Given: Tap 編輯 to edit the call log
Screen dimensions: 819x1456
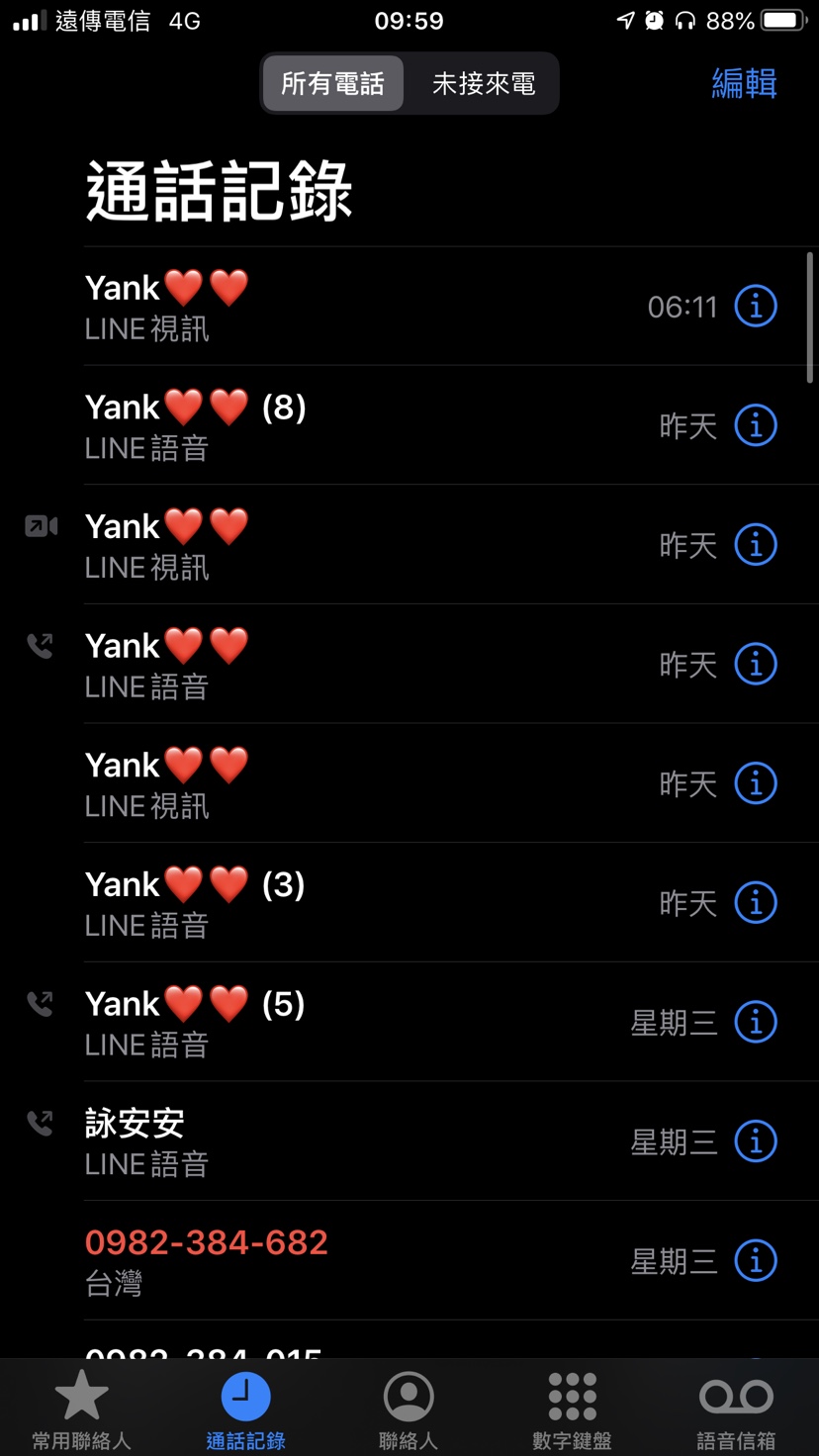Looking at the screenshot, I should pyautogui.click(x=744, y=84).
